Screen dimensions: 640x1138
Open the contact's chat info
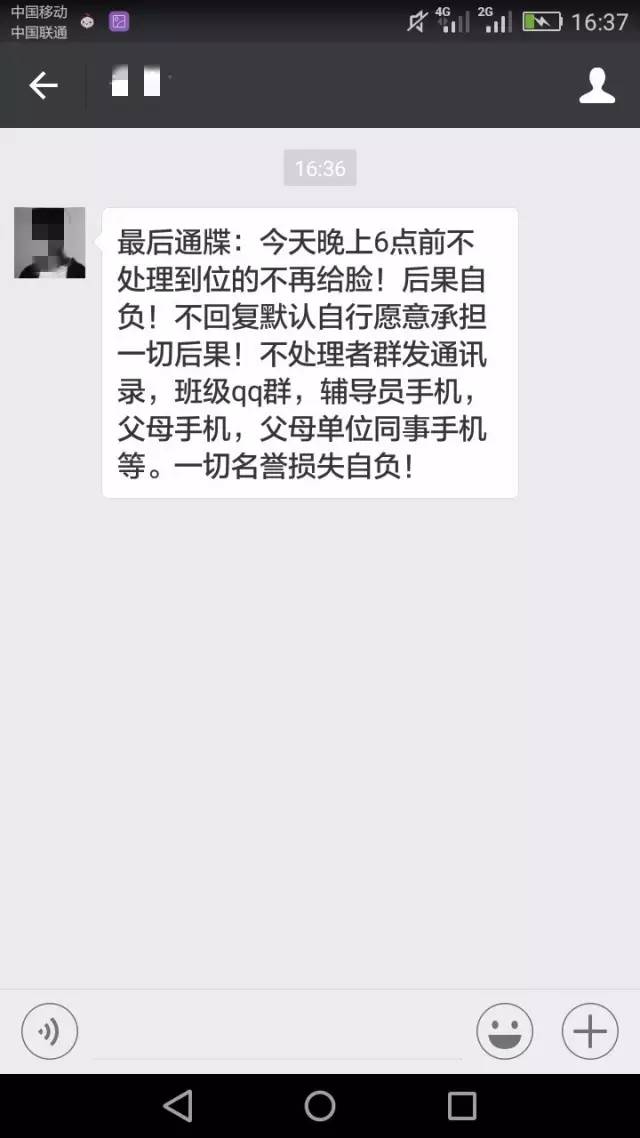tap(597, 86)
